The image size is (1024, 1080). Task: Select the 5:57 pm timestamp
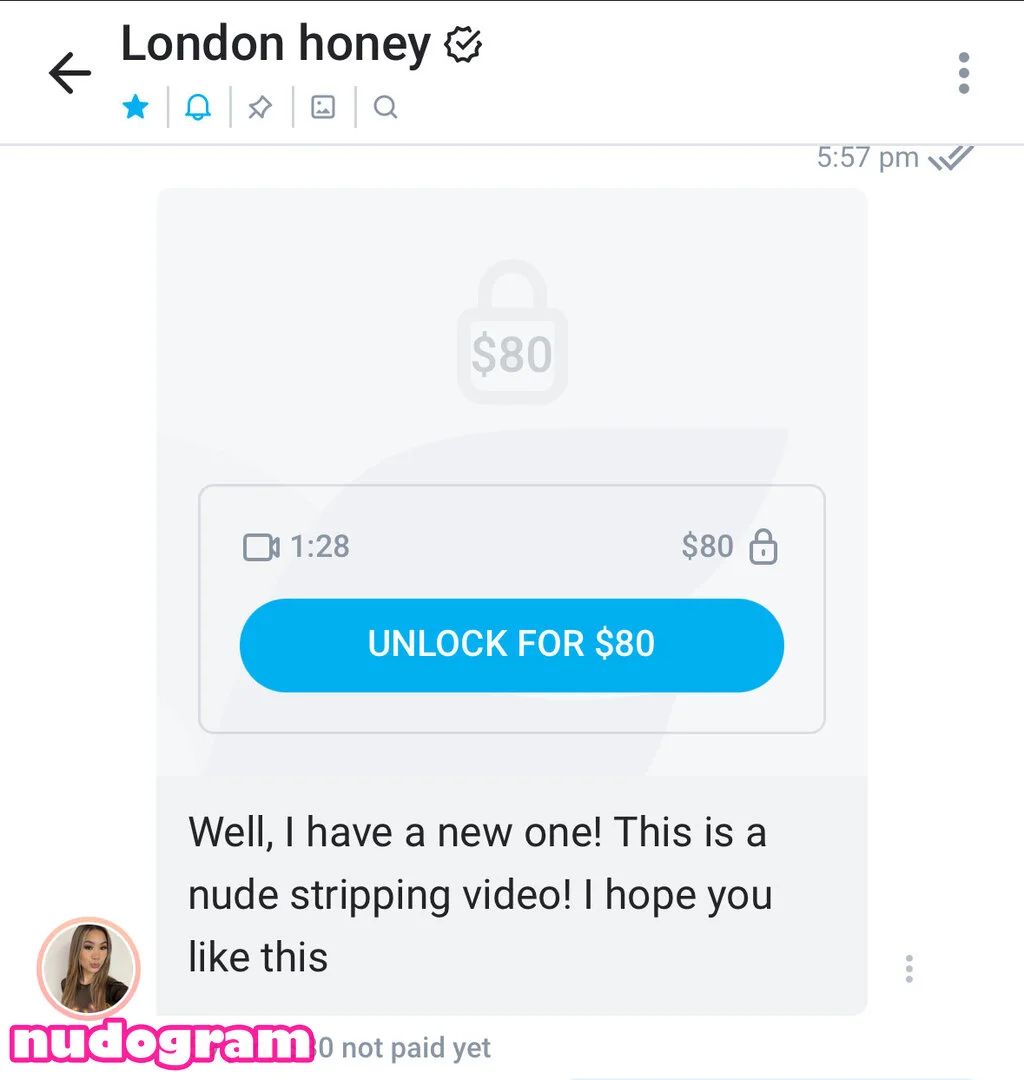[x=866, y=156]
